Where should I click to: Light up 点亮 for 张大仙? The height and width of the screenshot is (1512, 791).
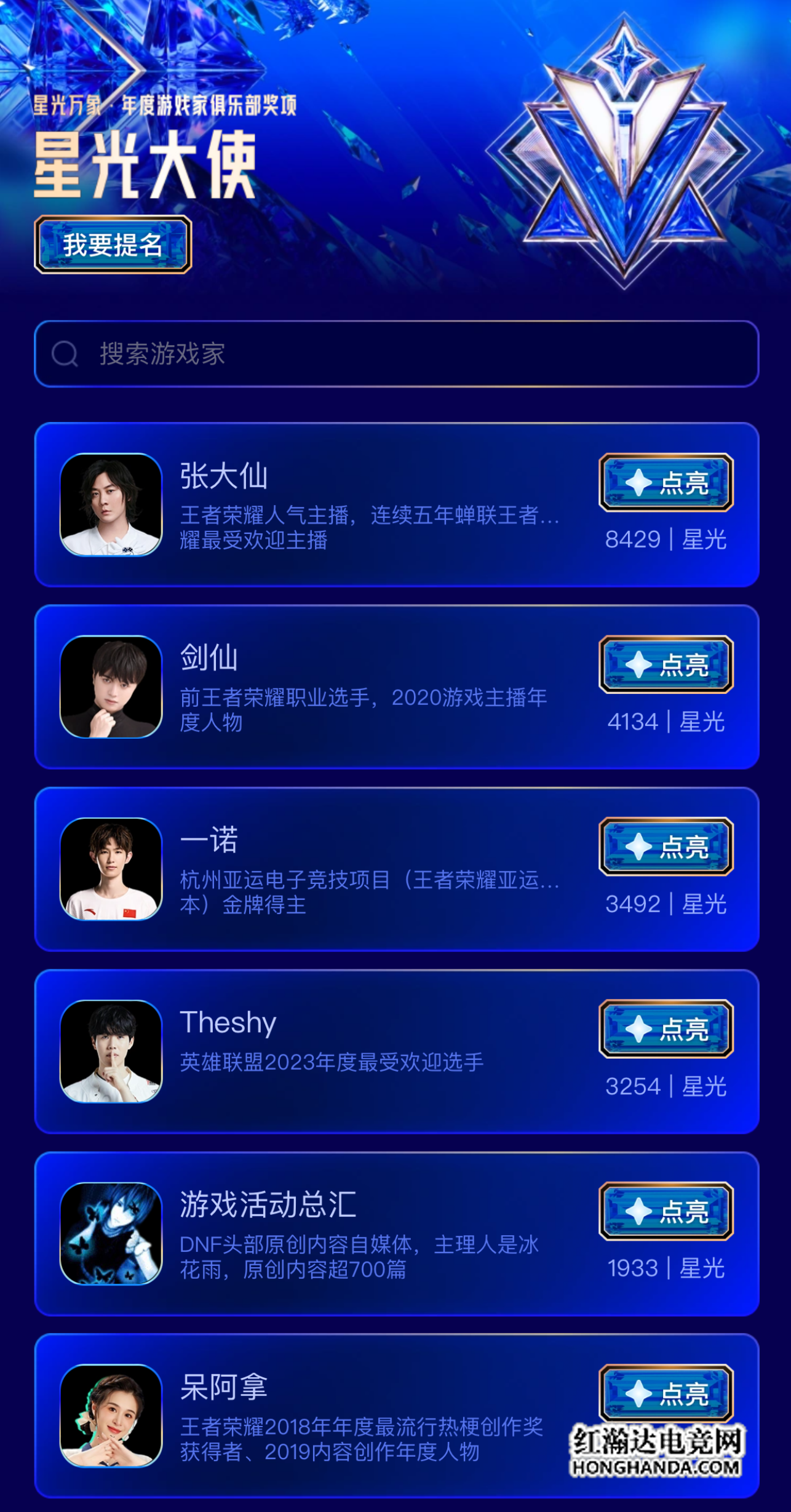666,482
